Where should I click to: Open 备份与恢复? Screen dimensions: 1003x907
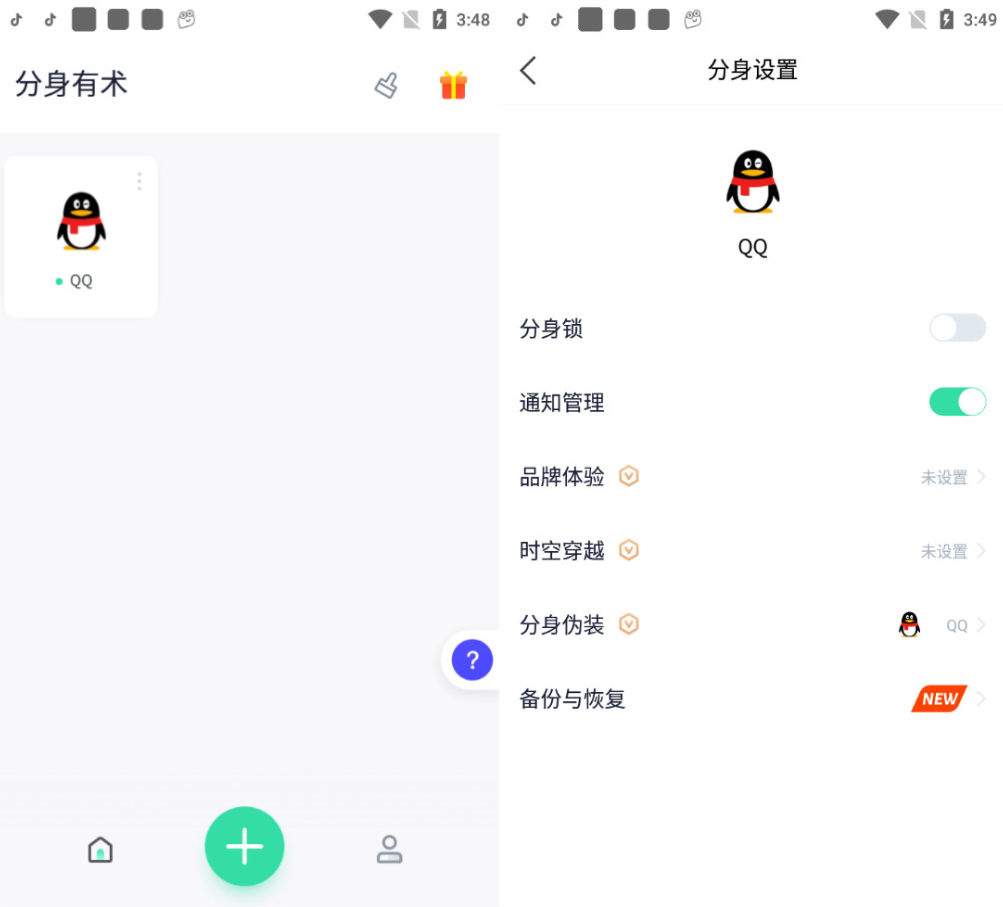pyautogui.click(x=752, y=699)
